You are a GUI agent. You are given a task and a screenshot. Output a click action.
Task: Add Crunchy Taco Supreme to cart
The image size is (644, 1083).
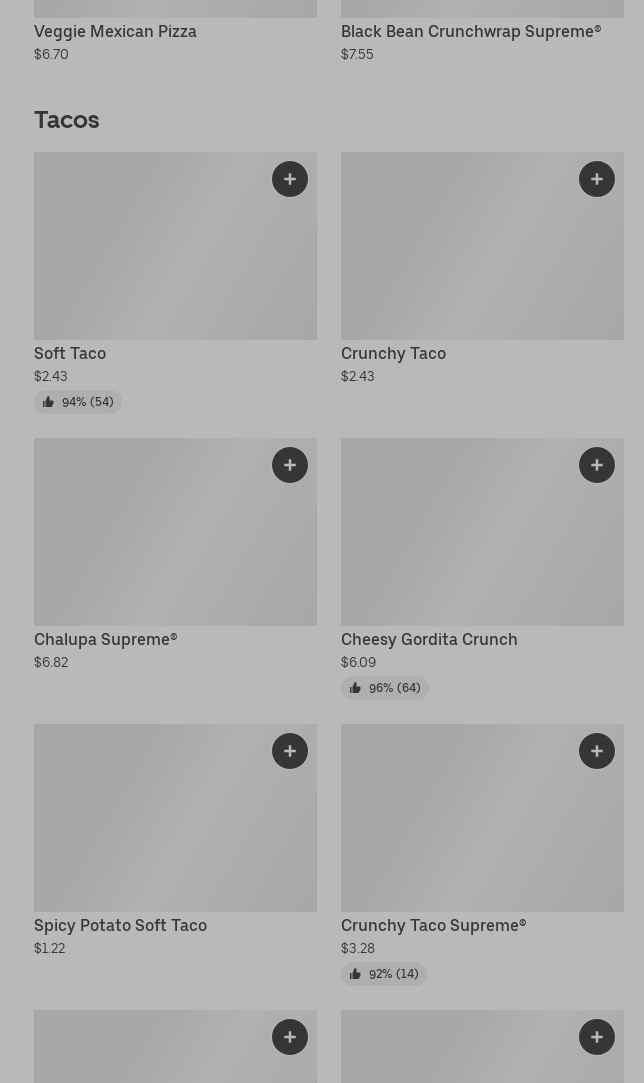(597, 751)
